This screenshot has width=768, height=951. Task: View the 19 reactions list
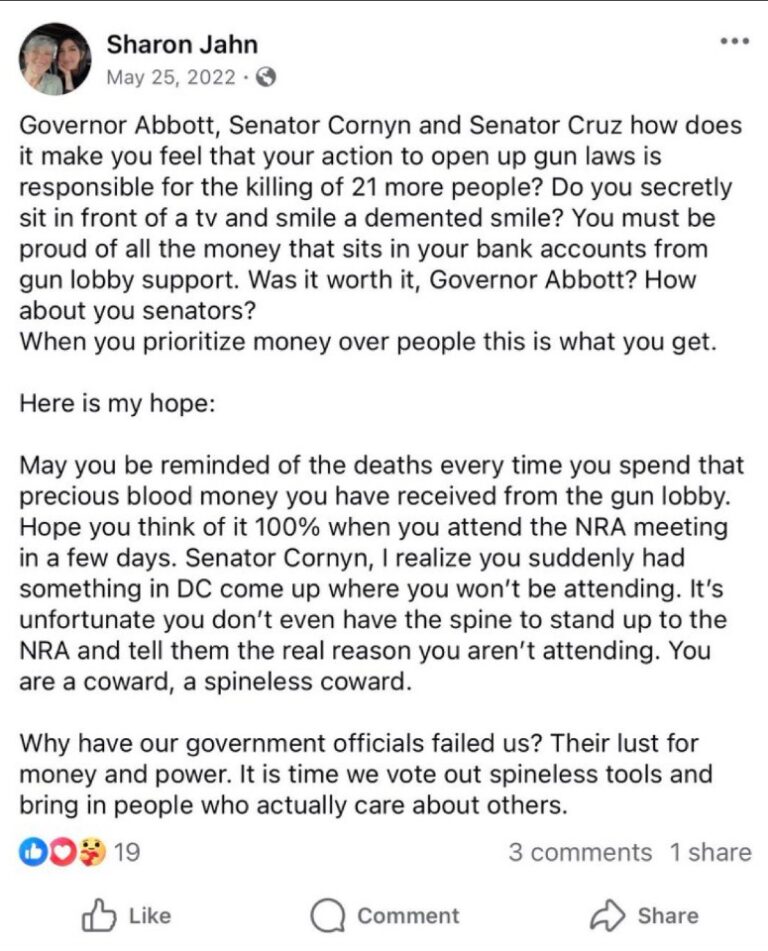[80, 852]
